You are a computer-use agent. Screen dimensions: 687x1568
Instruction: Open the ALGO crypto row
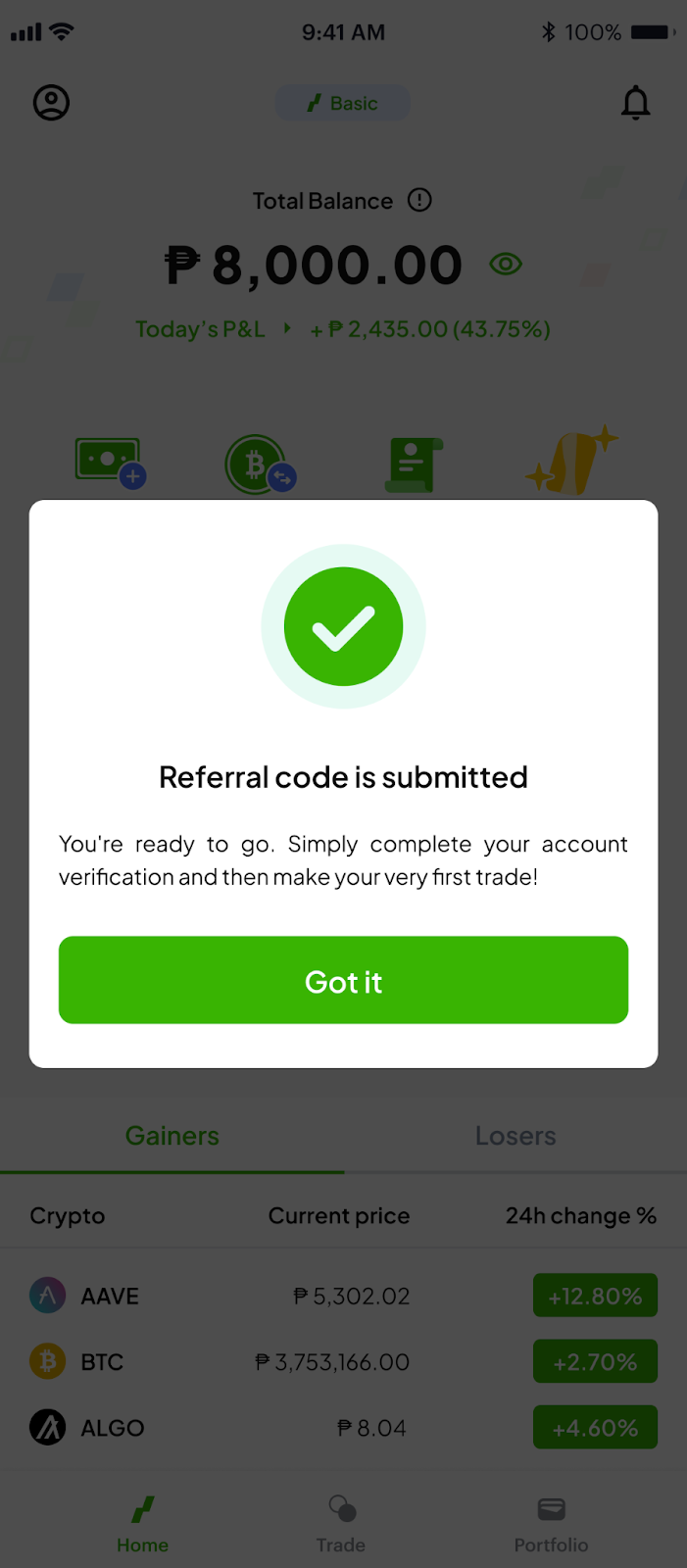pos(343,1428)
